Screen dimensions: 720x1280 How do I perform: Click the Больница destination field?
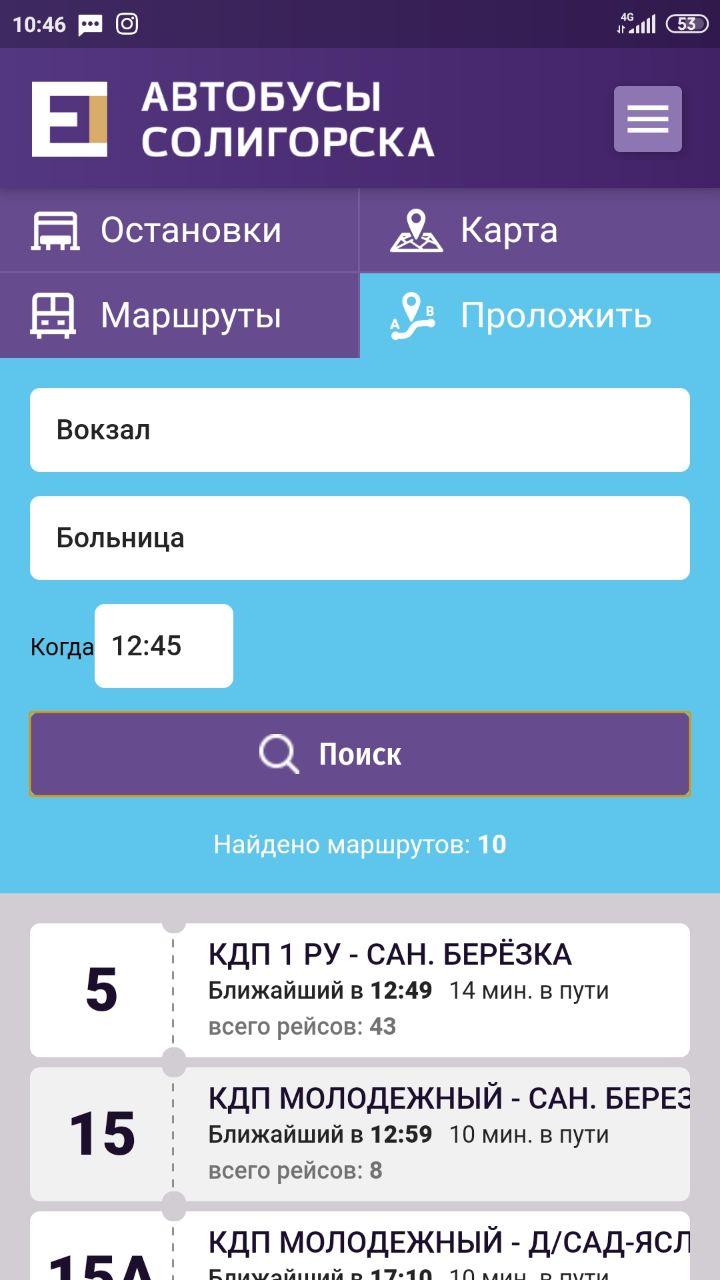point(360,537)
